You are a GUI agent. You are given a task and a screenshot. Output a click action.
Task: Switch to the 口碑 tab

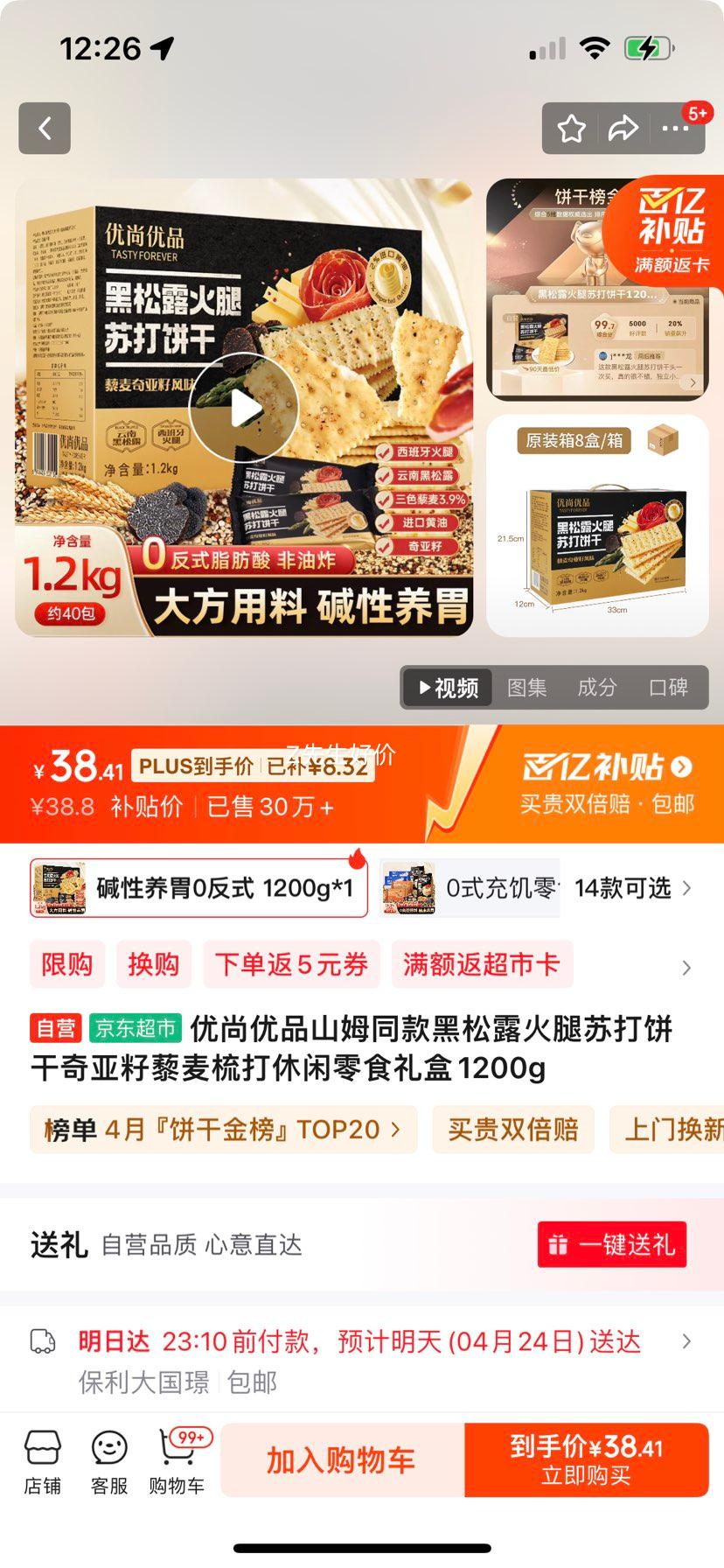tap(669, 688)
